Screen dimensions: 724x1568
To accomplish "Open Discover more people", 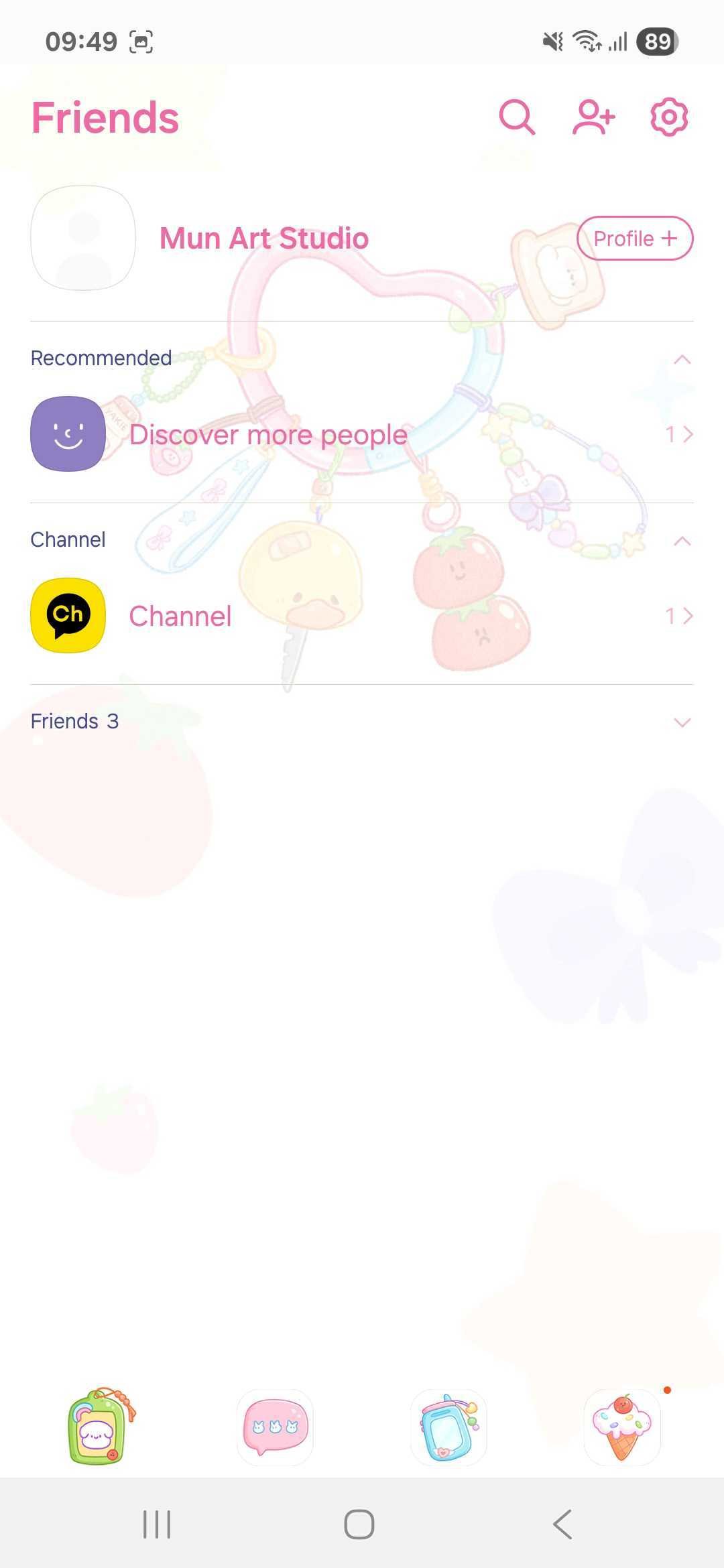I will (268, 435).
